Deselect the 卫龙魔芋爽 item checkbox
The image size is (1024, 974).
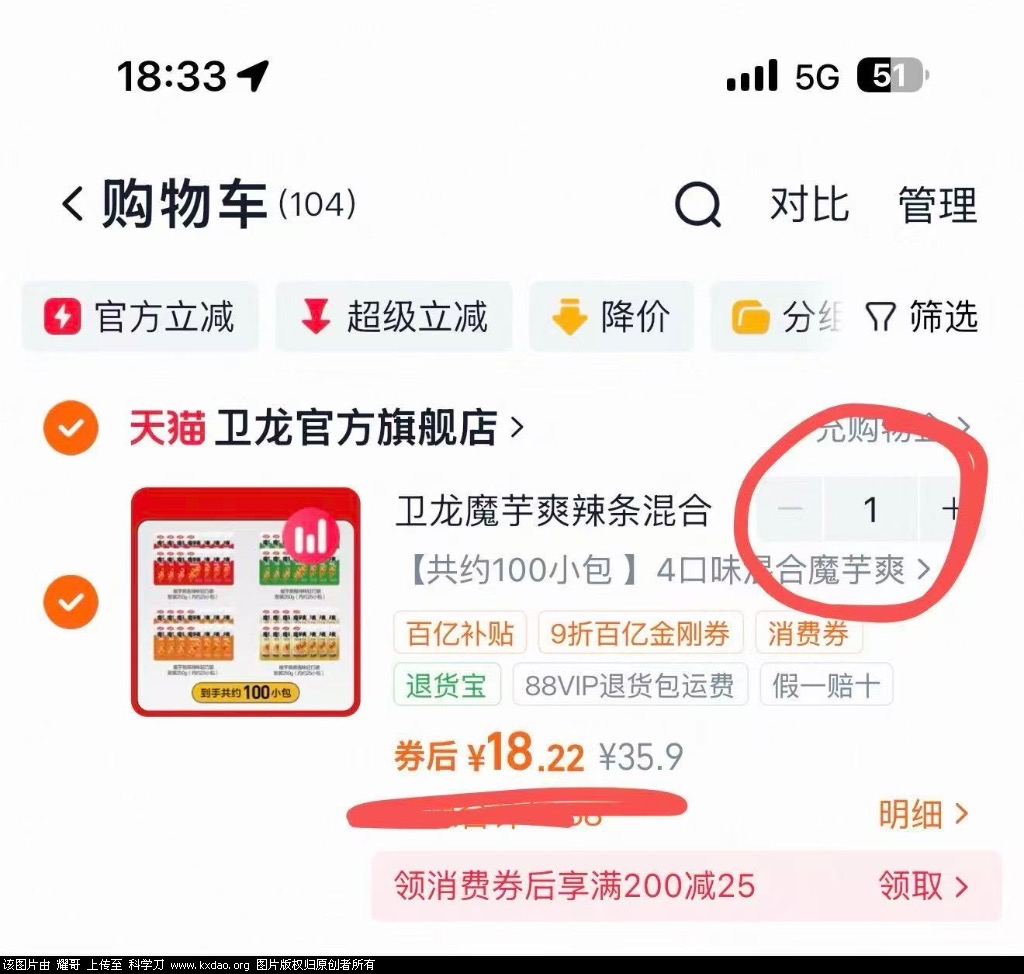pos(70,602)
